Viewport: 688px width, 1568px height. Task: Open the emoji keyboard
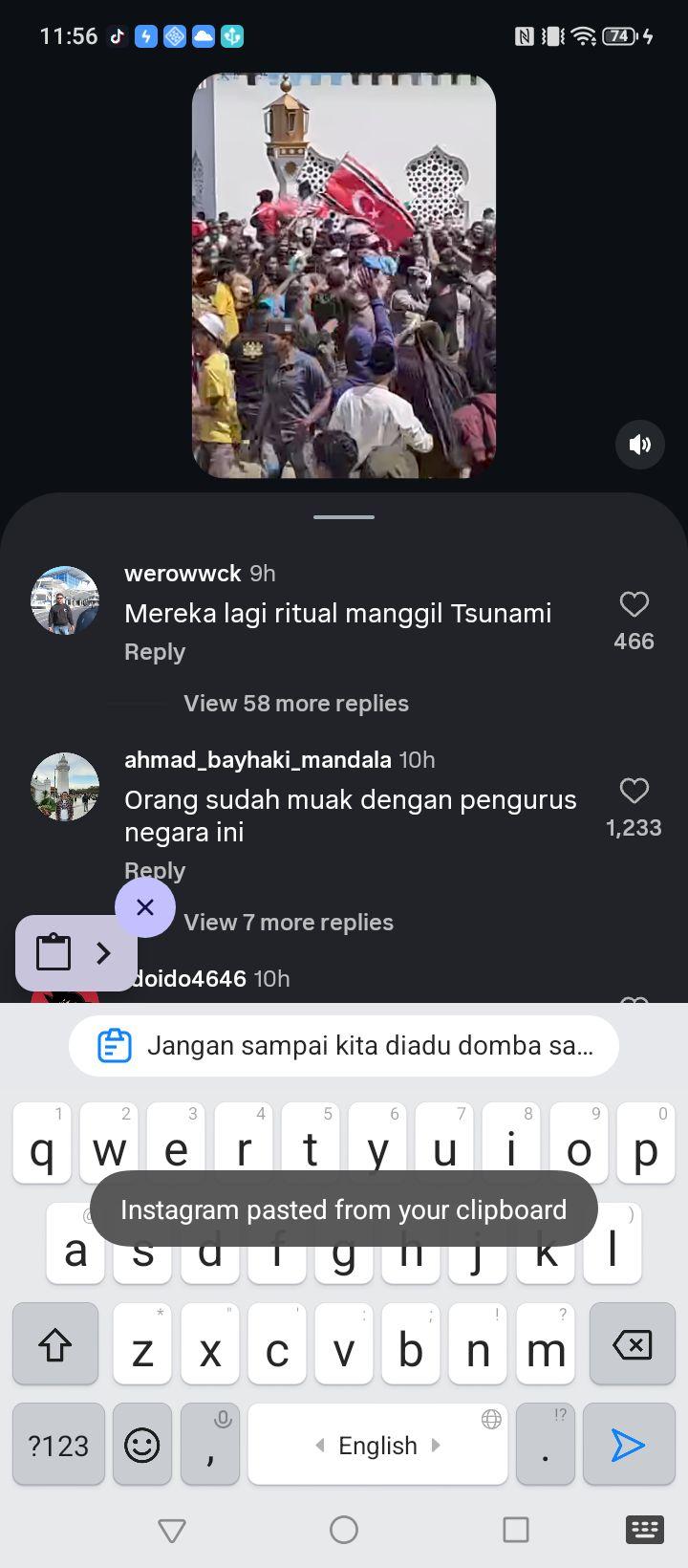[142, 1445]
